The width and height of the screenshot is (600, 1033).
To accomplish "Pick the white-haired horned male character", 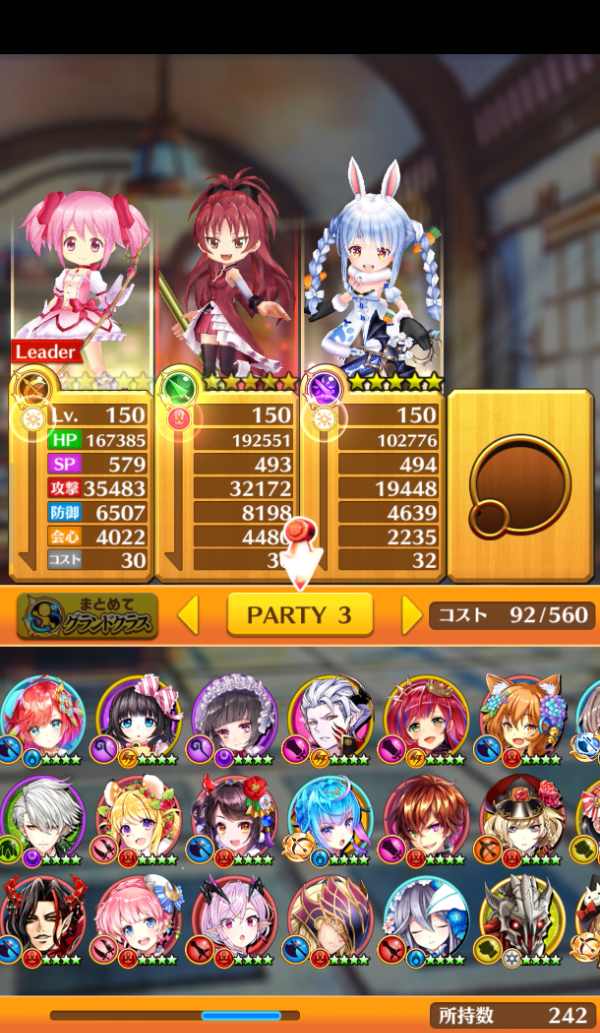I will [x=330, y=716].
